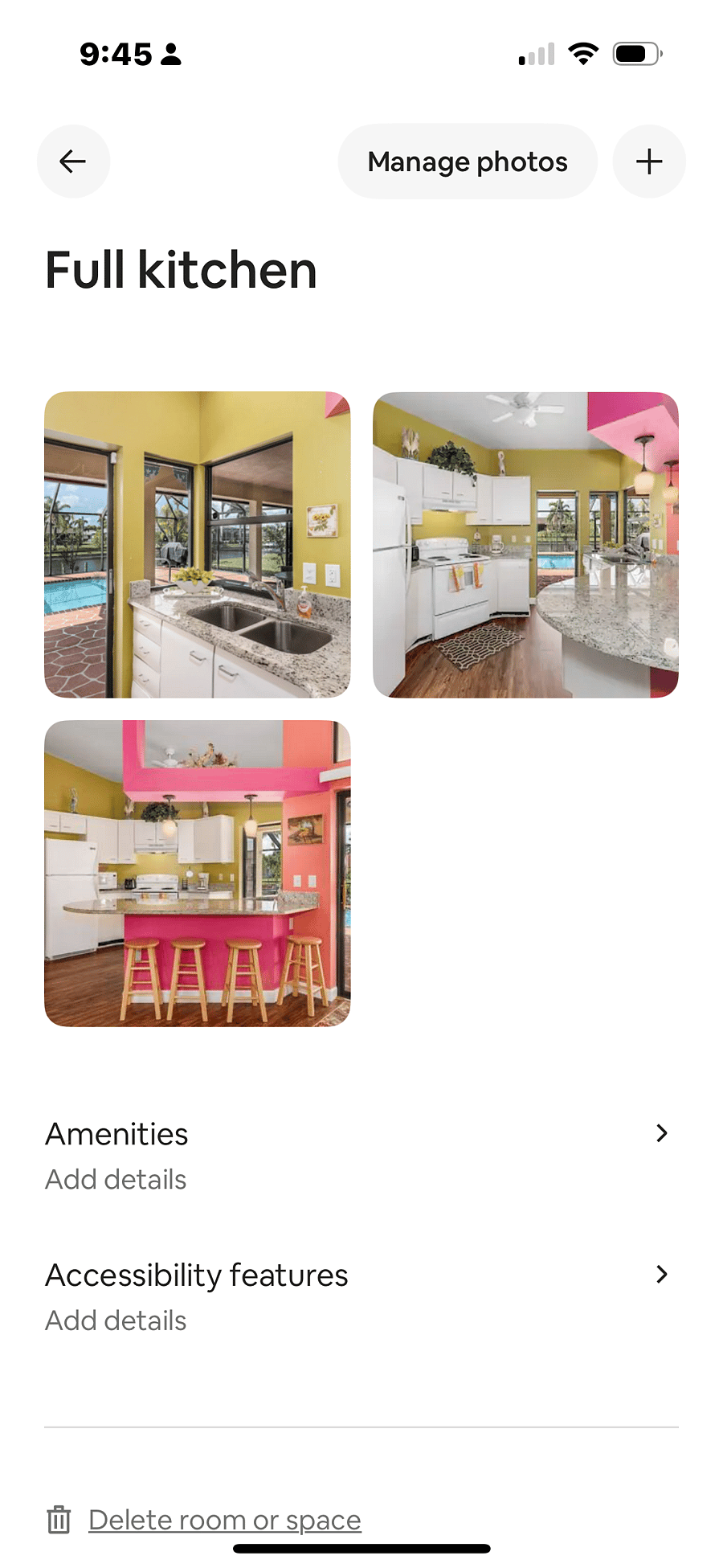723x1568 pixels.
Task: Open the pink bar with stools photo
Action: tap(197, 873)
